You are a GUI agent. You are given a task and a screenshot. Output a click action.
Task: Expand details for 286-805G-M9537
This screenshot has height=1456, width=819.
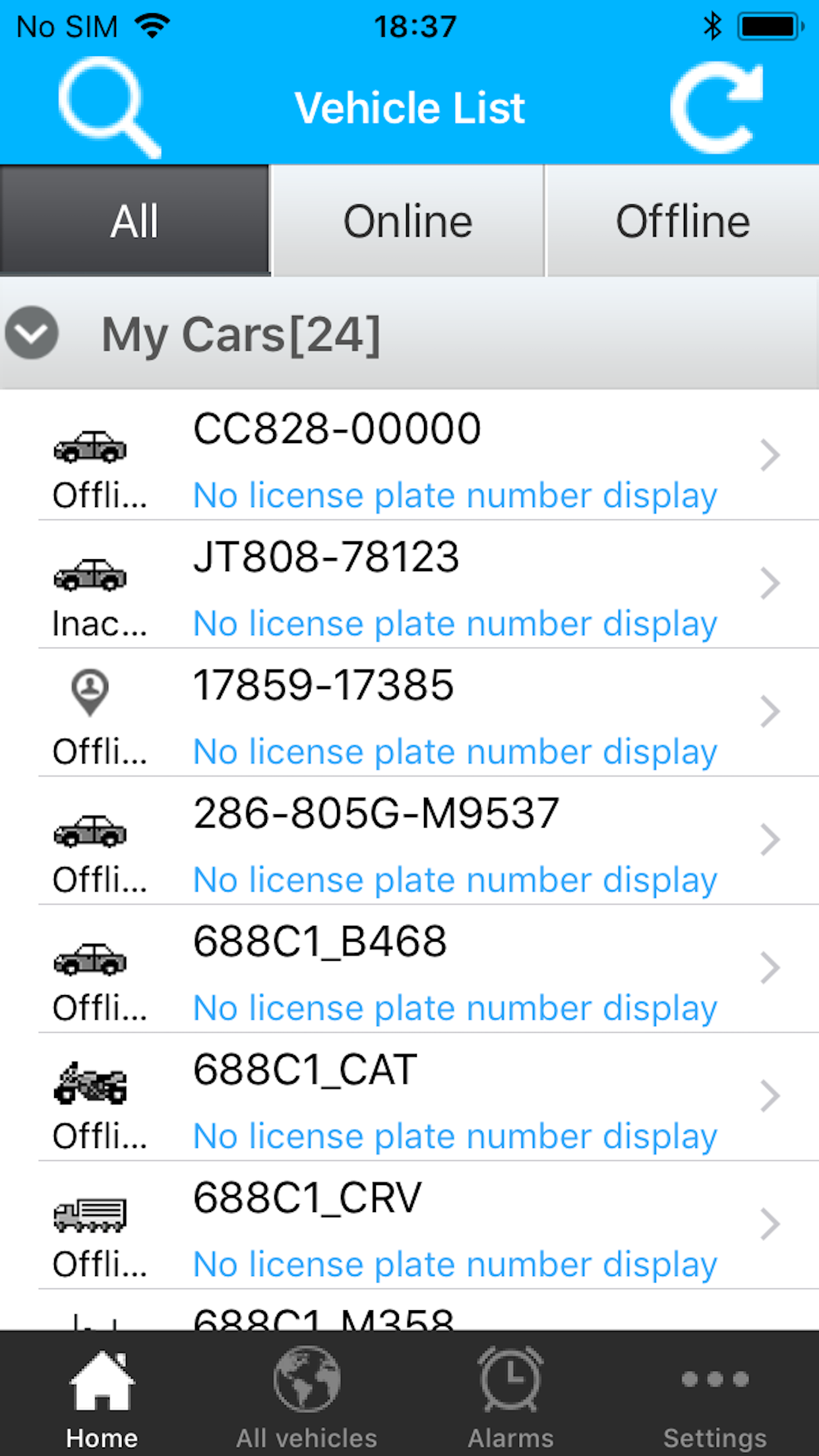pyautogui.click(x=772, y=839)
